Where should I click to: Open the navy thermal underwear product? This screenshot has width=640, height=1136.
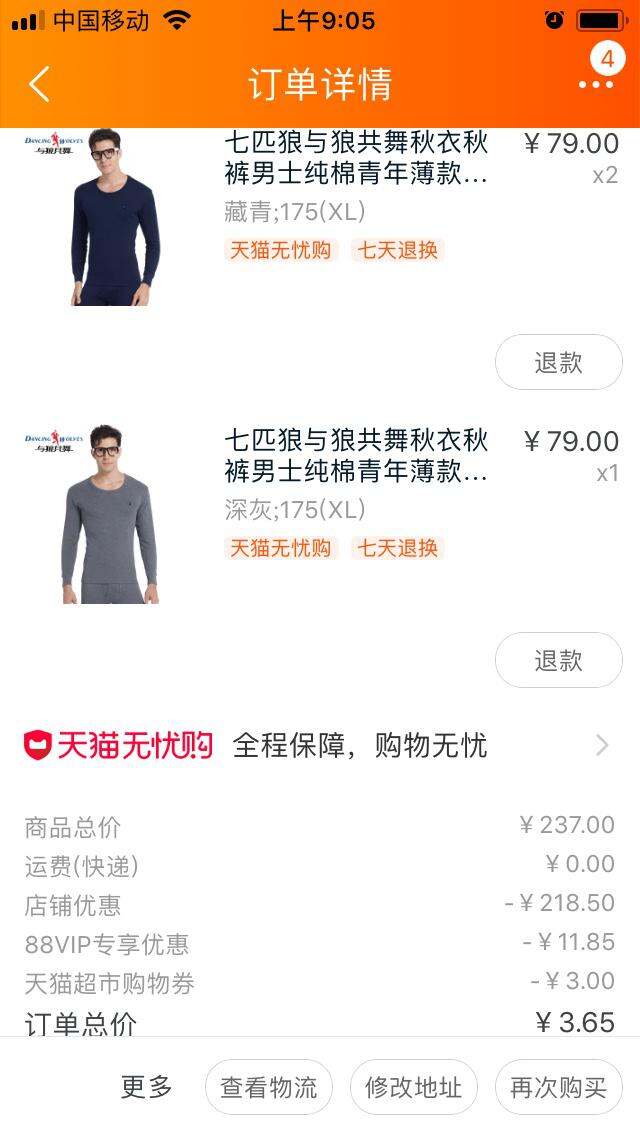(x=320, y=217)
